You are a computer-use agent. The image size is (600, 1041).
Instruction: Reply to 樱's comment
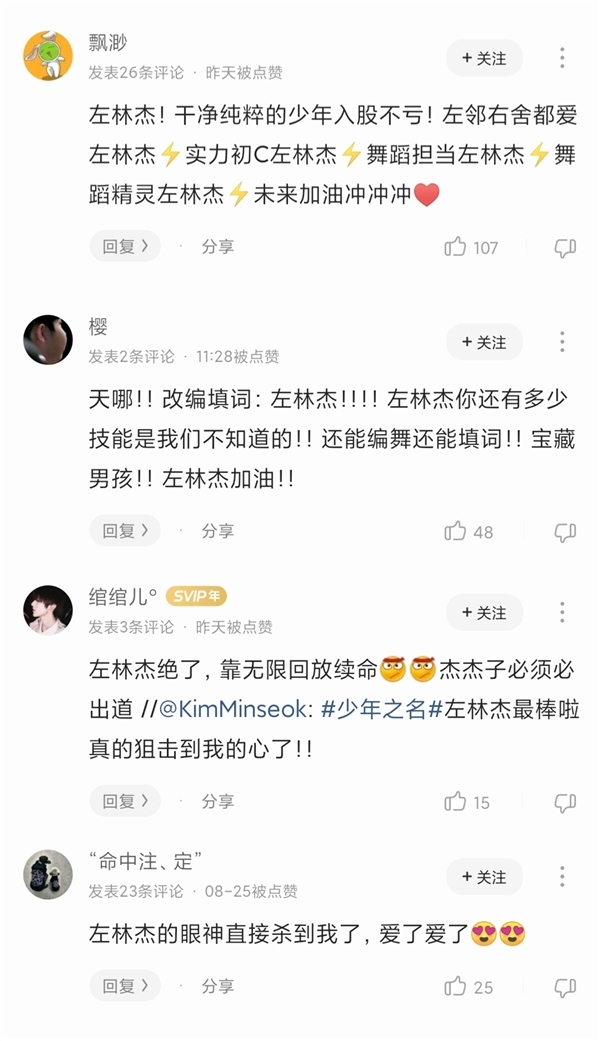click(x=125, y=531)
